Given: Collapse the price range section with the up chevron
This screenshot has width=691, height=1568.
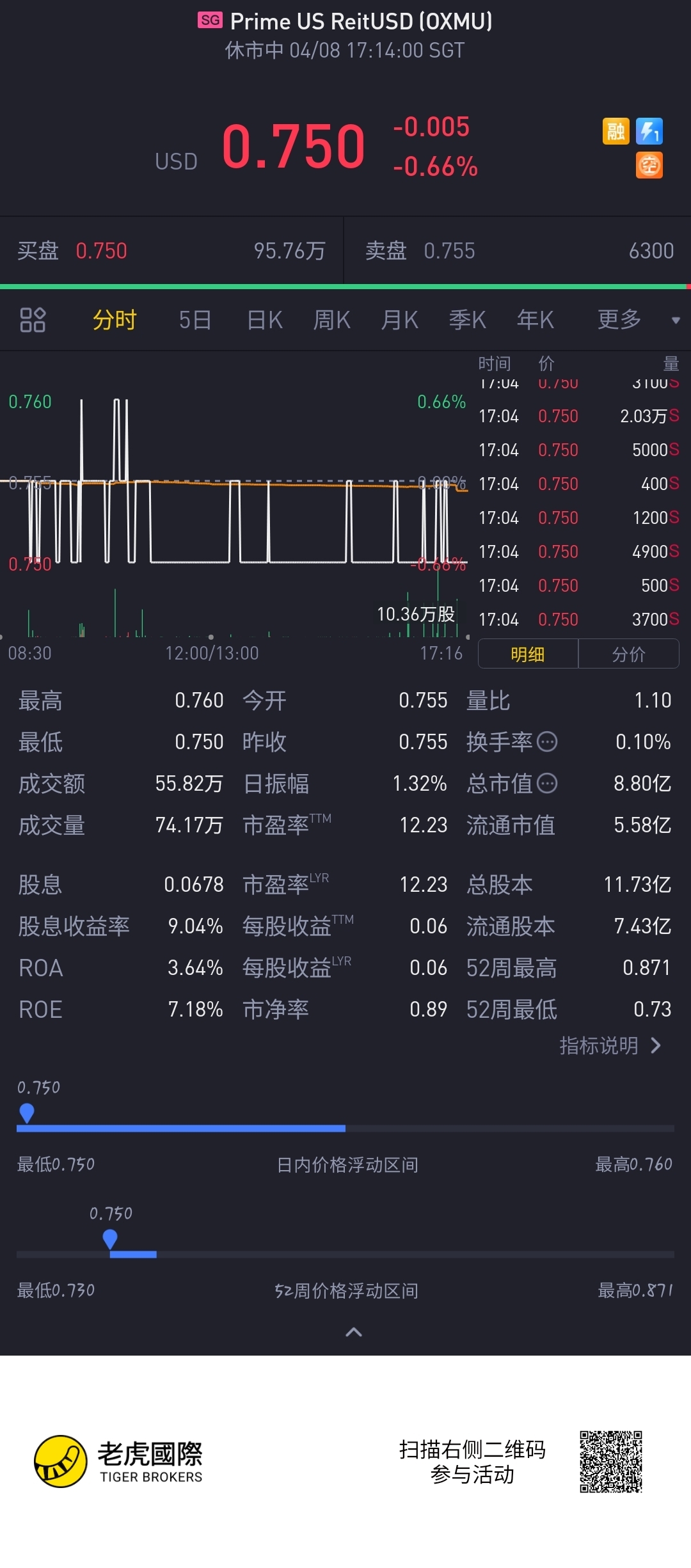Looking at the screenshot, I should [x=354, y=1332].
